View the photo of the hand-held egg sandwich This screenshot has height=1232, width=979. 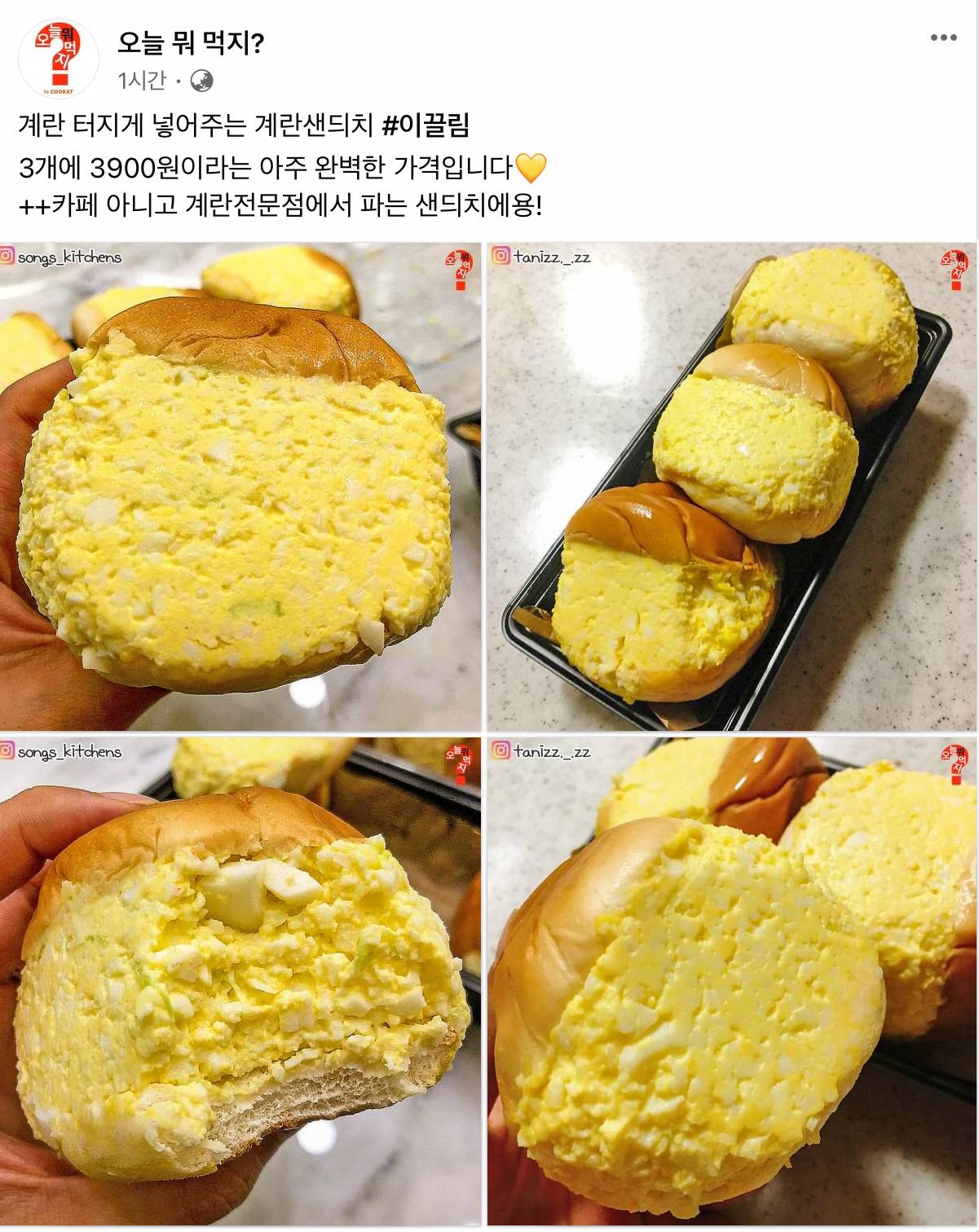point(240,486)
